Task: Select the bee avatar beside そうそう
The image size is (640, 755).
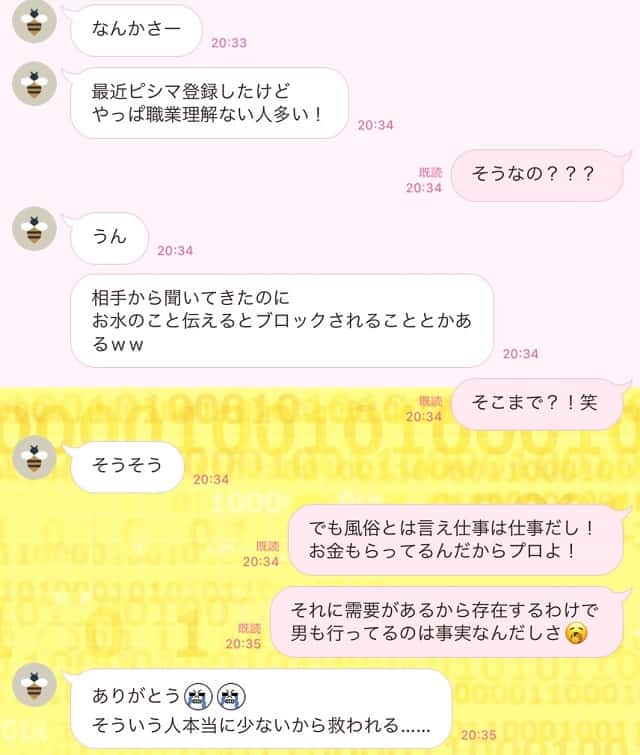Action: [x=34, y=459]
